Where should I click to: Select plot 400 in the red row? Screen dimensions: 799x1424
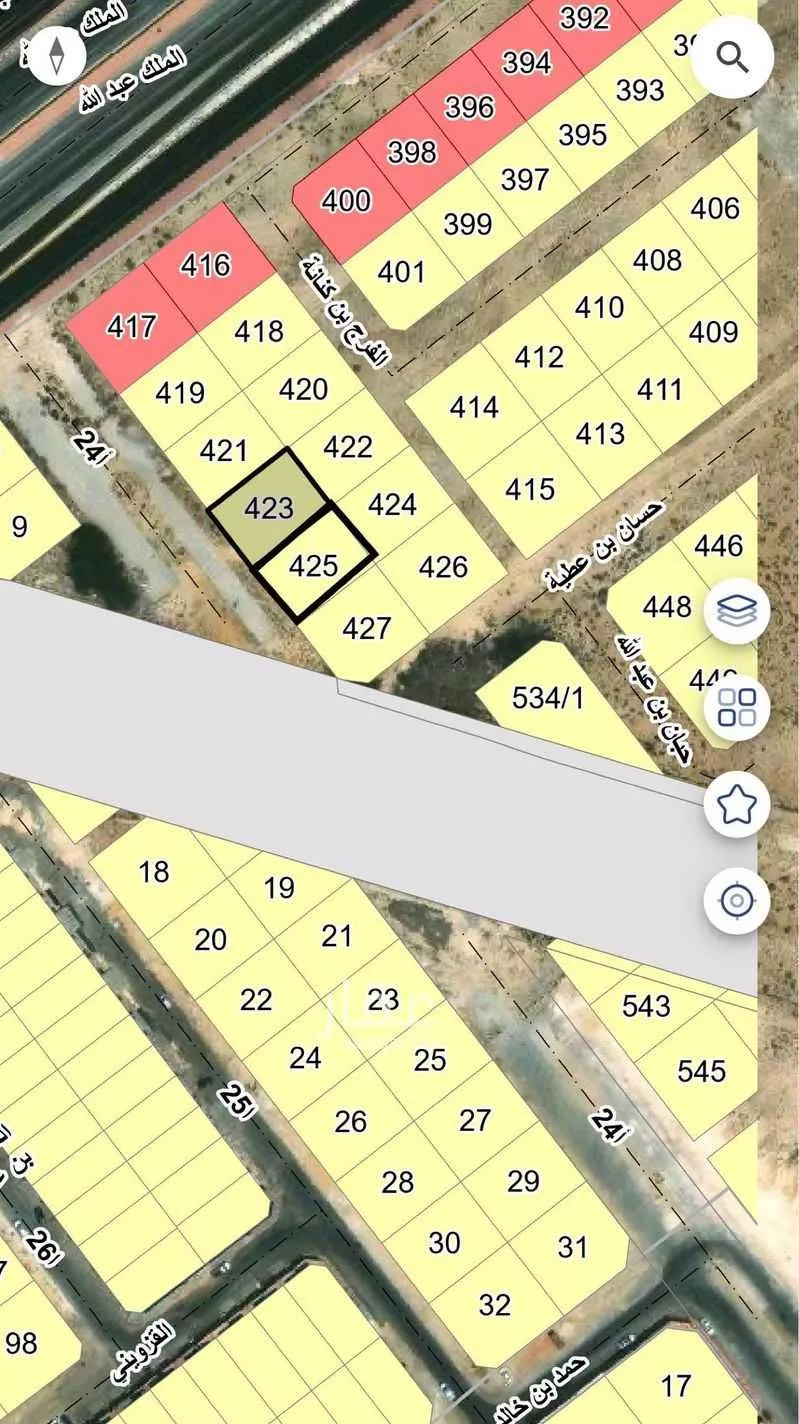(x=345, y=199)
